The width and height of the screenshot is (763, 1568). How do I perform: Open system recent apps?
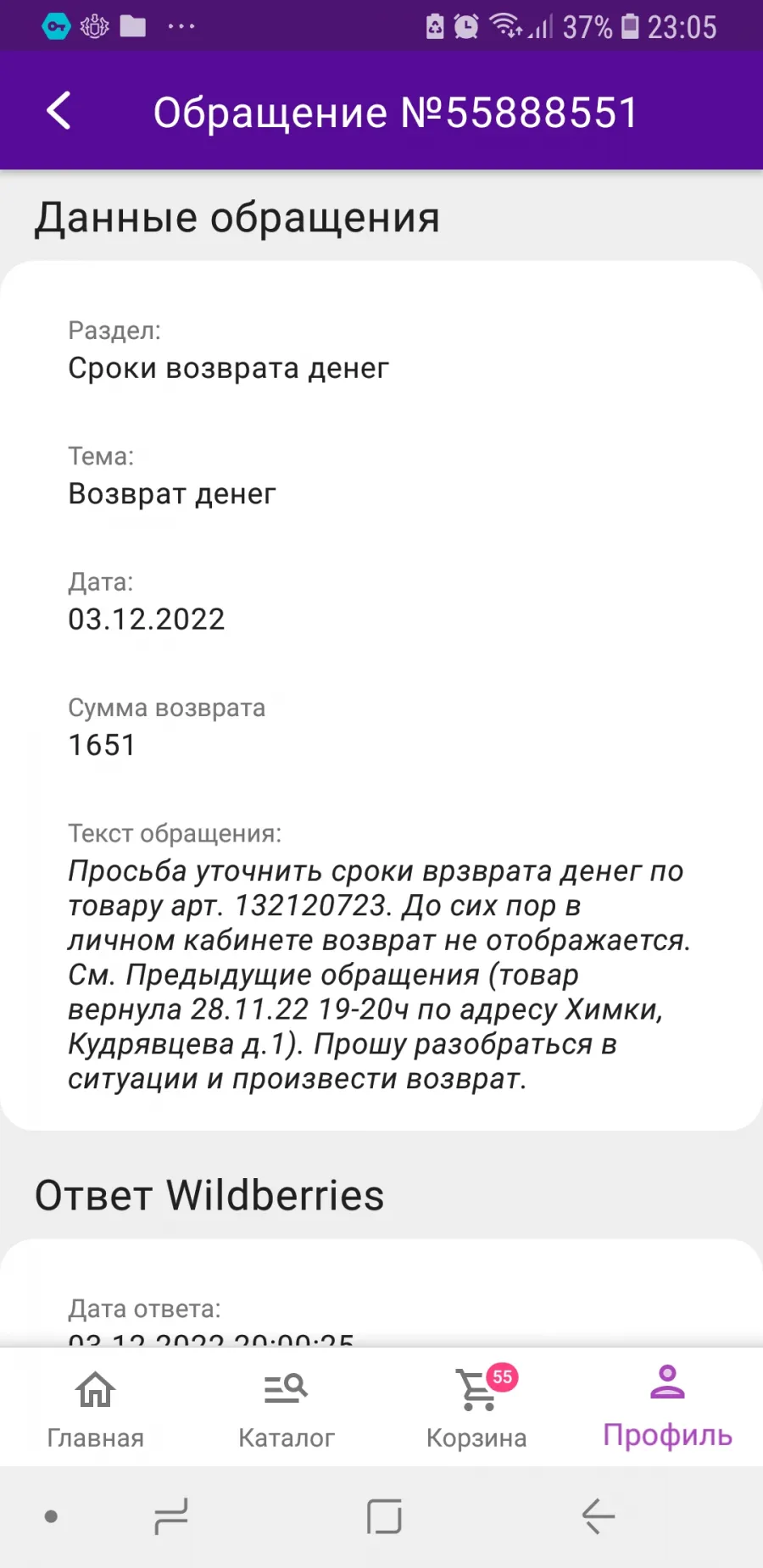click(x=170, y=1516)
